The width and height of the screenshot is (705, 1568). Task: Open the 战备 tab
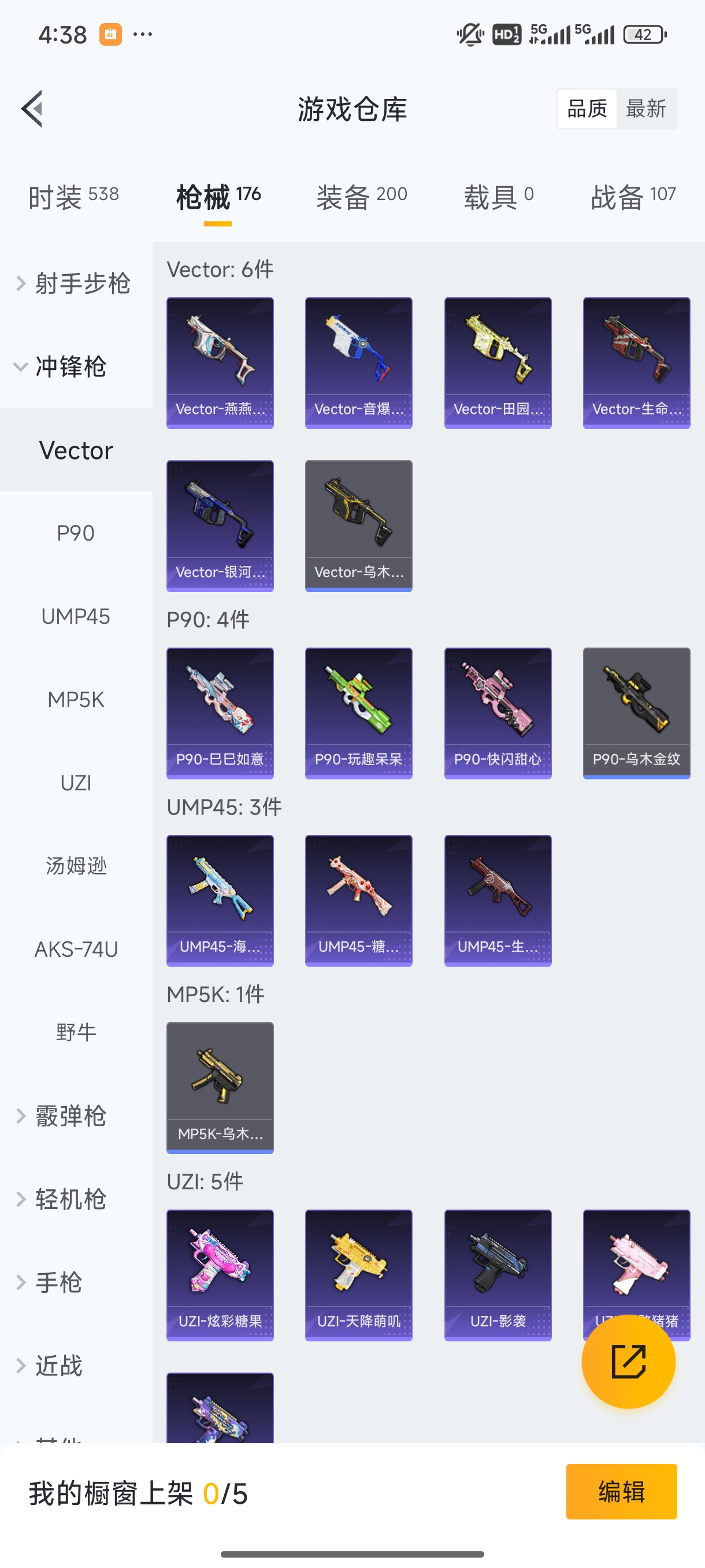click(x=633, y=197)
